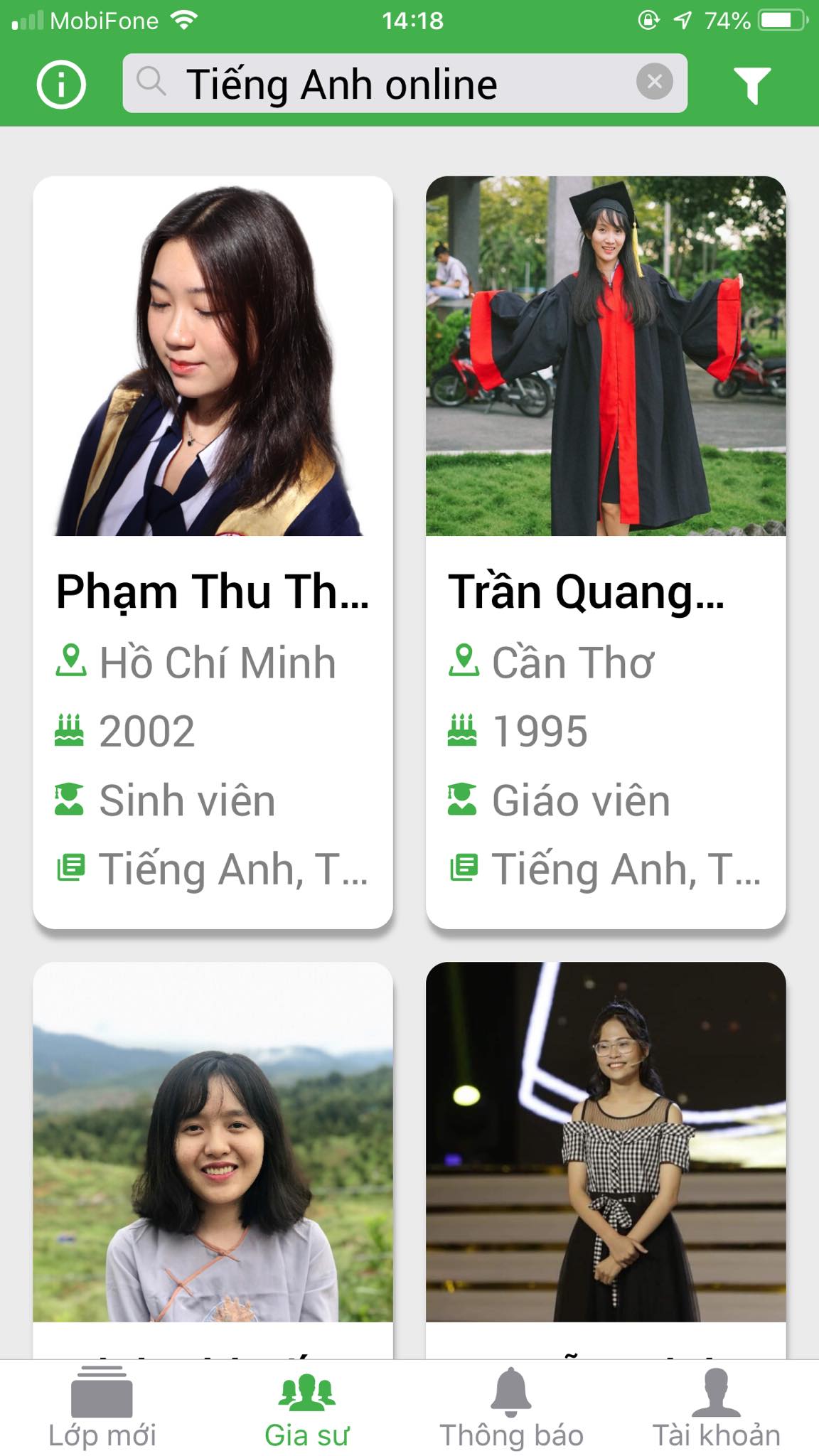Click Phạm Thu's portrait photo thumbnail
819x1456 pixels.
tap(213, 355)
